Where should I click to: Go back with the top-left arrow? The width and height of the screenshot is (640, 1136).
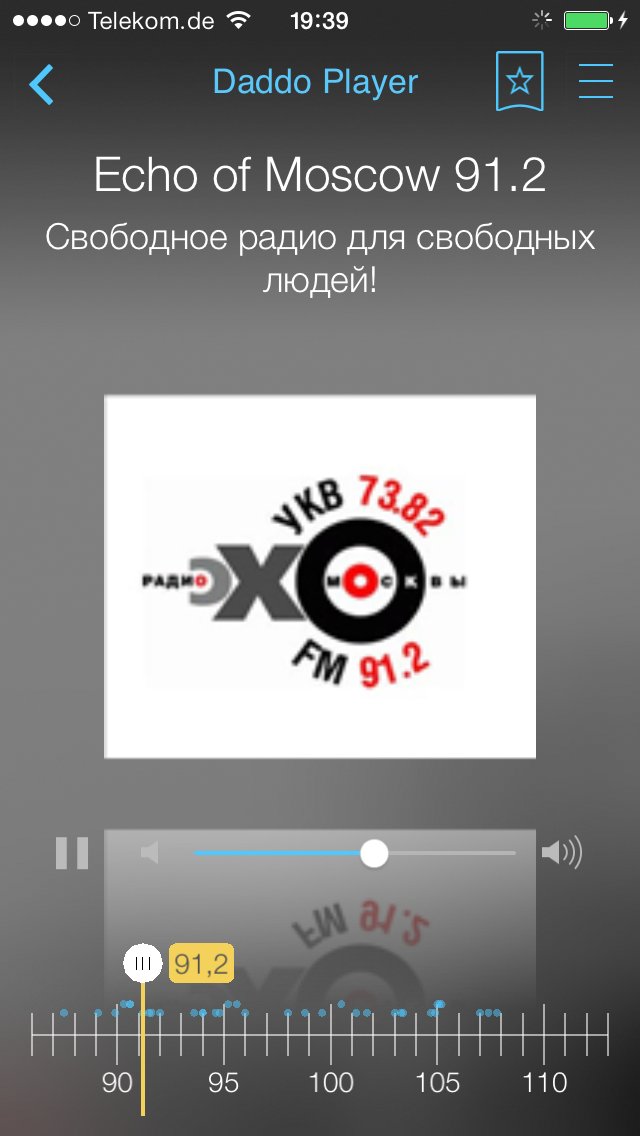pyautogui.click(x=42, y=84)
